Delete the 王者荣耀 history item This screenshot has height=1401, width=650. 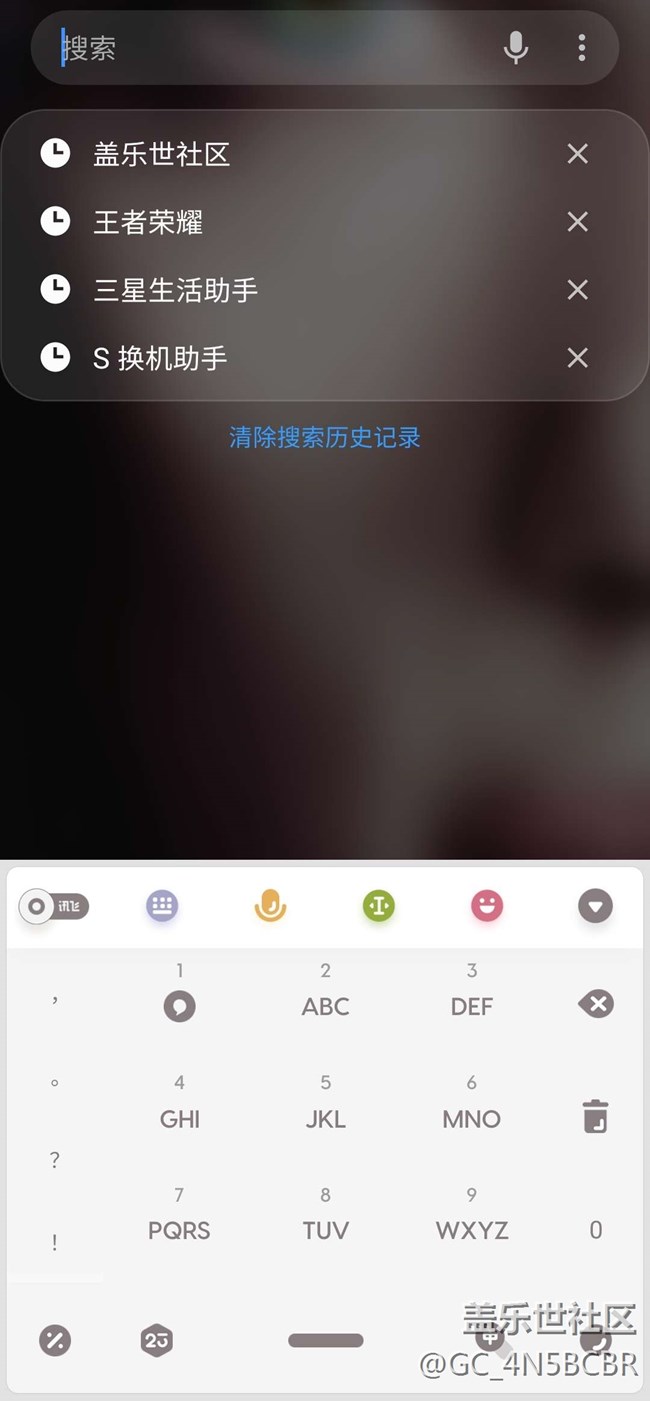click(577, 222)
